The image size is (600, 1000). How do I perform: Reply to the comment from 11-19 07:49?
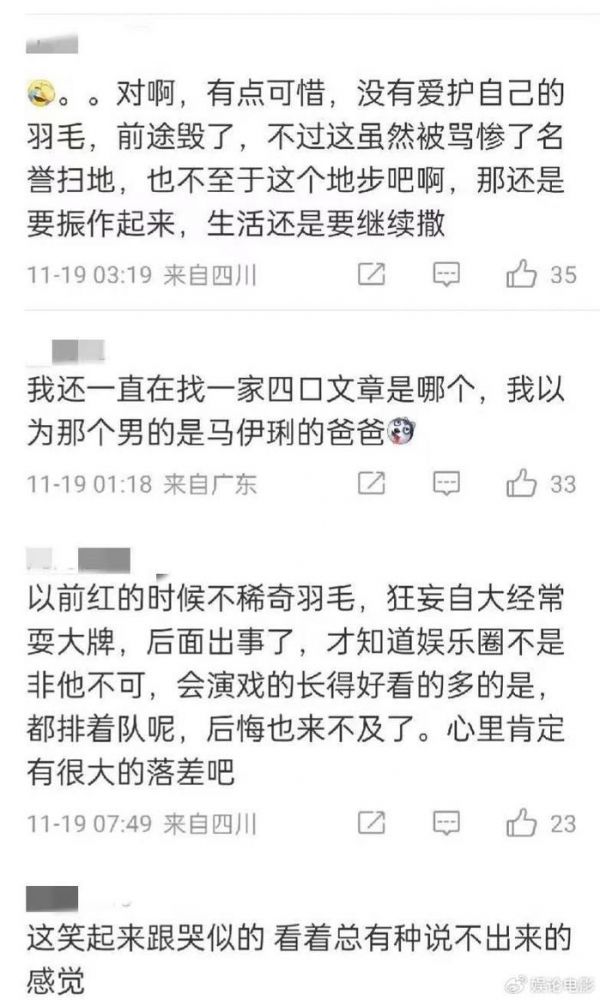(447, 824)
